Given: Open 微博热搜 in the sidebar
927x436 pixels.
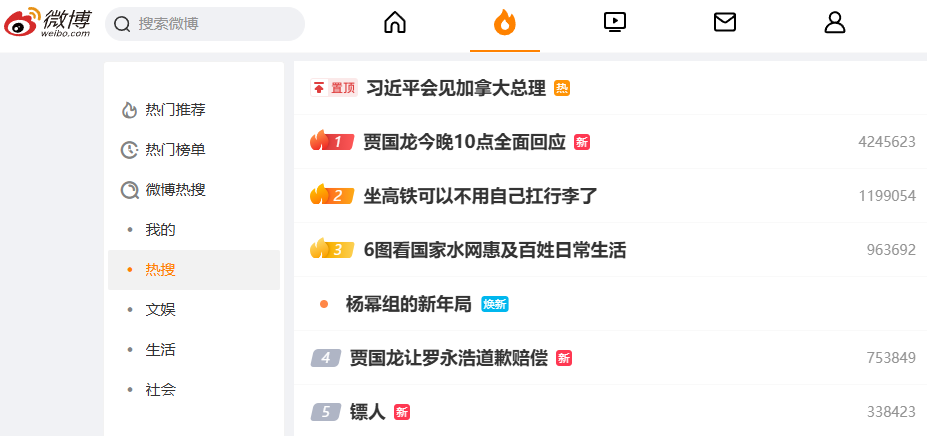Looking at the screenshot, I should pos(175,189).
